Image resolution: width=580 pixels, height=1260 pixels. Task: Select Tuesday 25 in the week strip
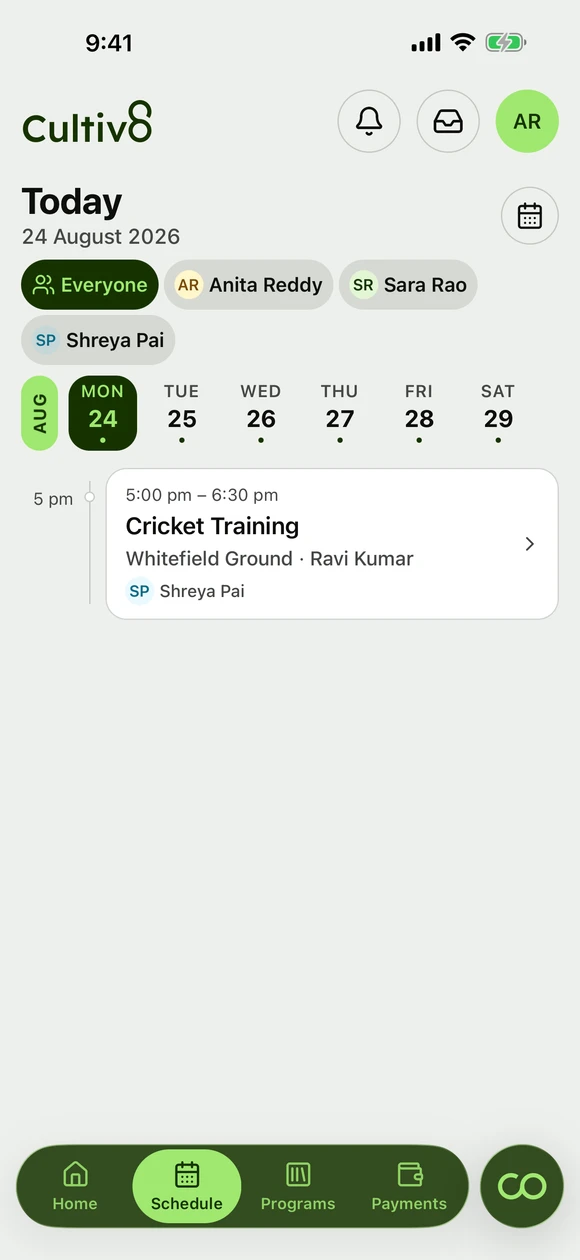[182, 413]
